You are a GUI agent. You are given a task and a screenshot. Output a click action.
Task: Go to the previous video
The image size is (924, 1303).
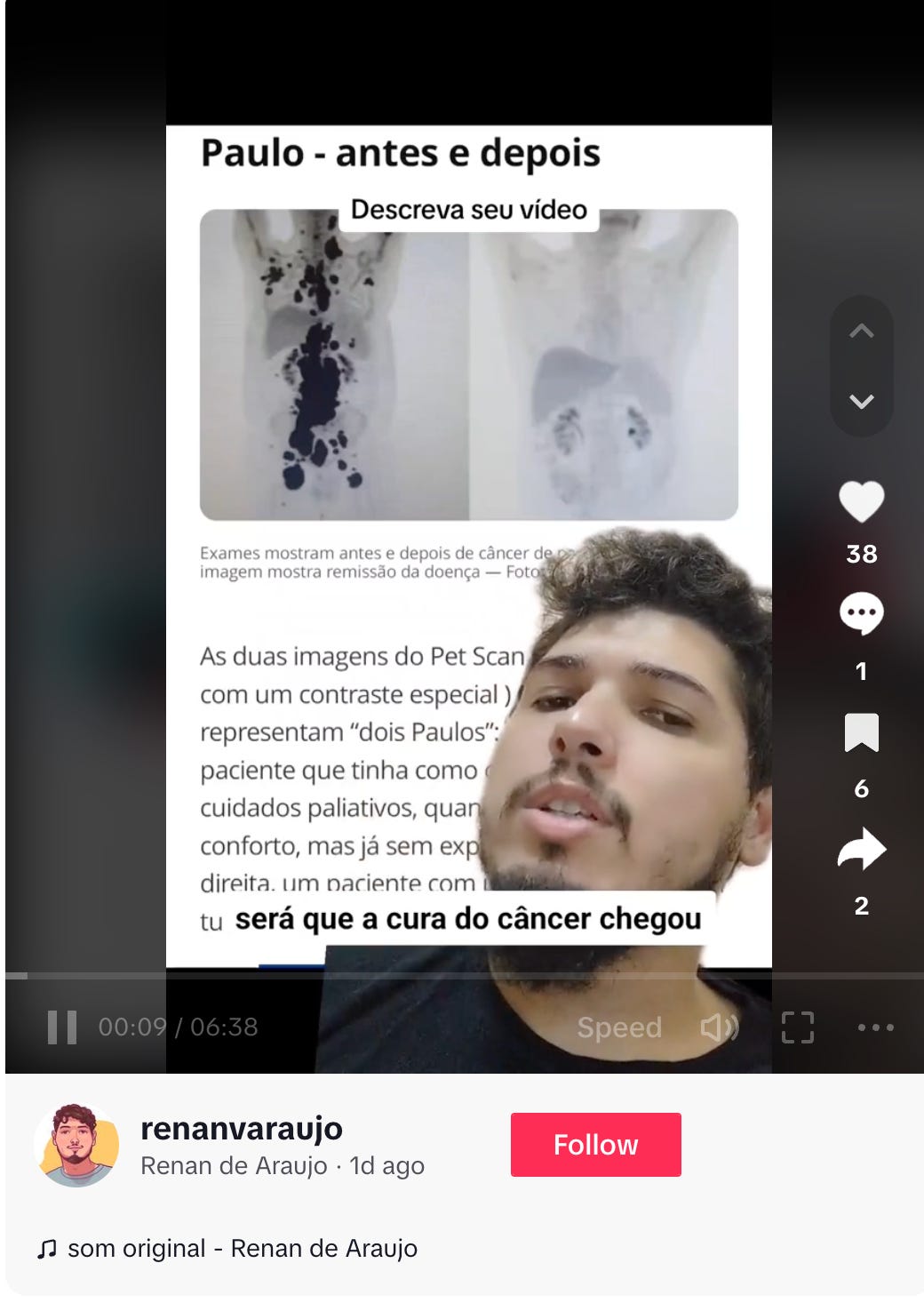click(861, 332)
